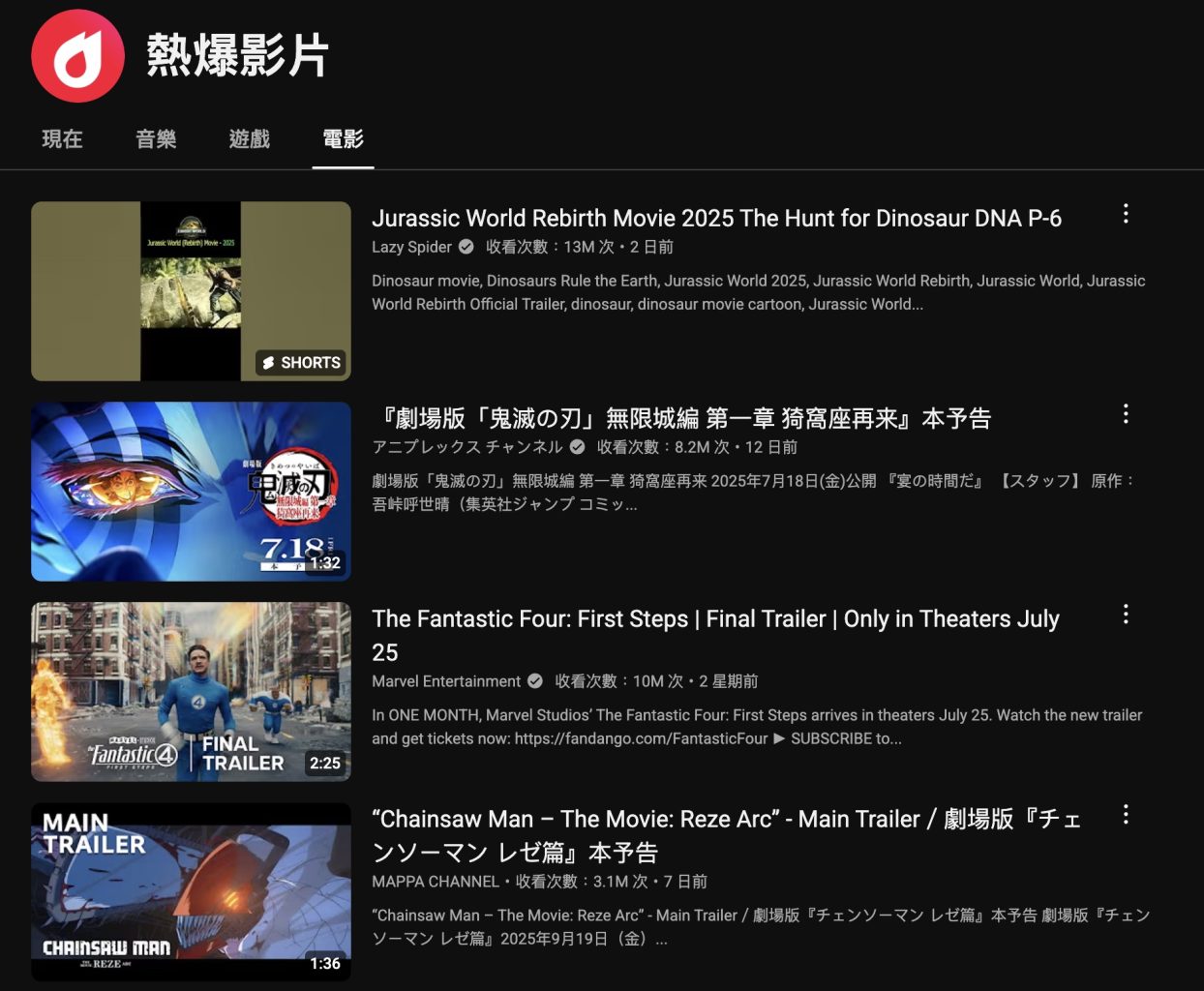
Task: Open more options for 鬼滅の刃 trailer
Action: [x=1126, y=414]
